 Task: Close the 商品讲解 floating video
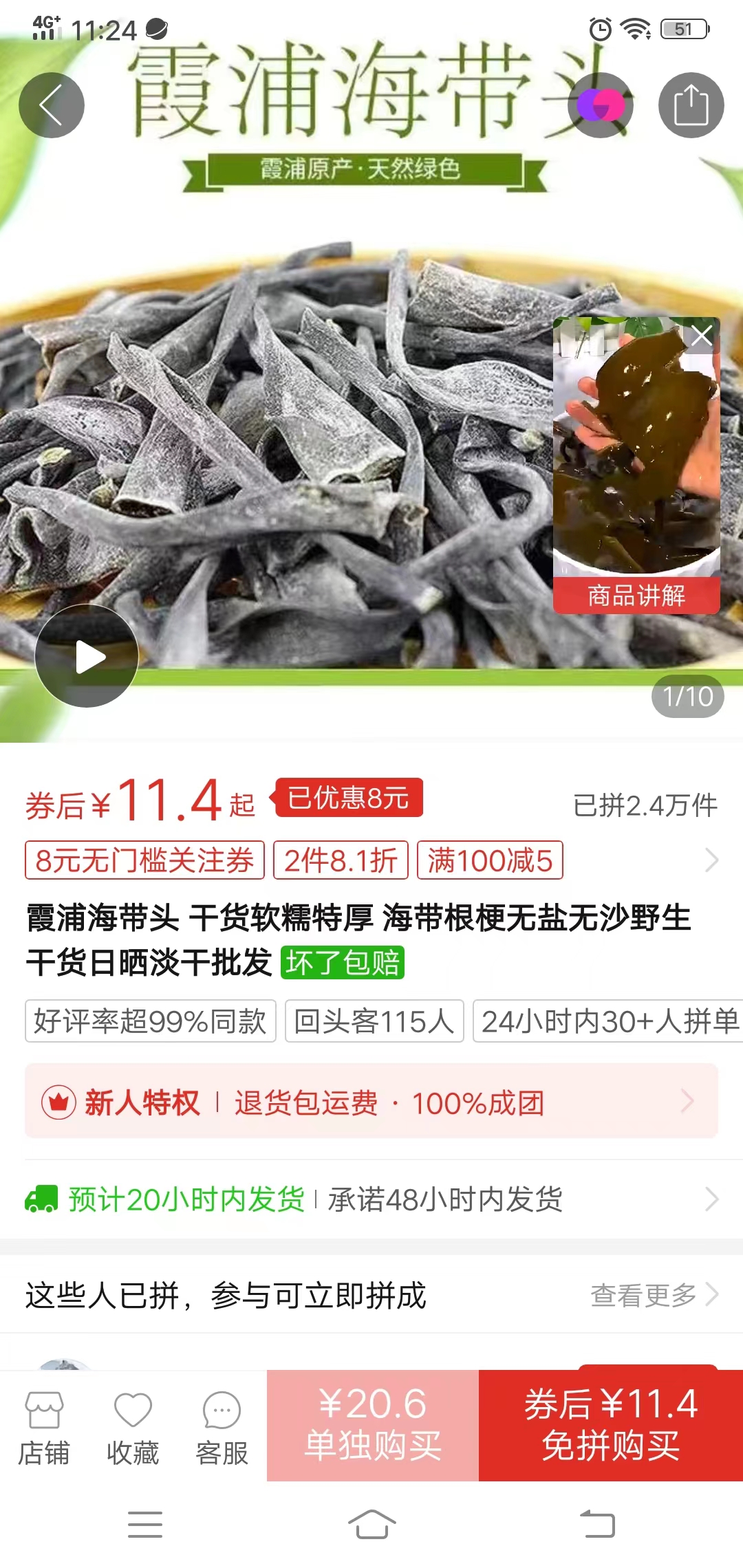(x=701, y=336)
